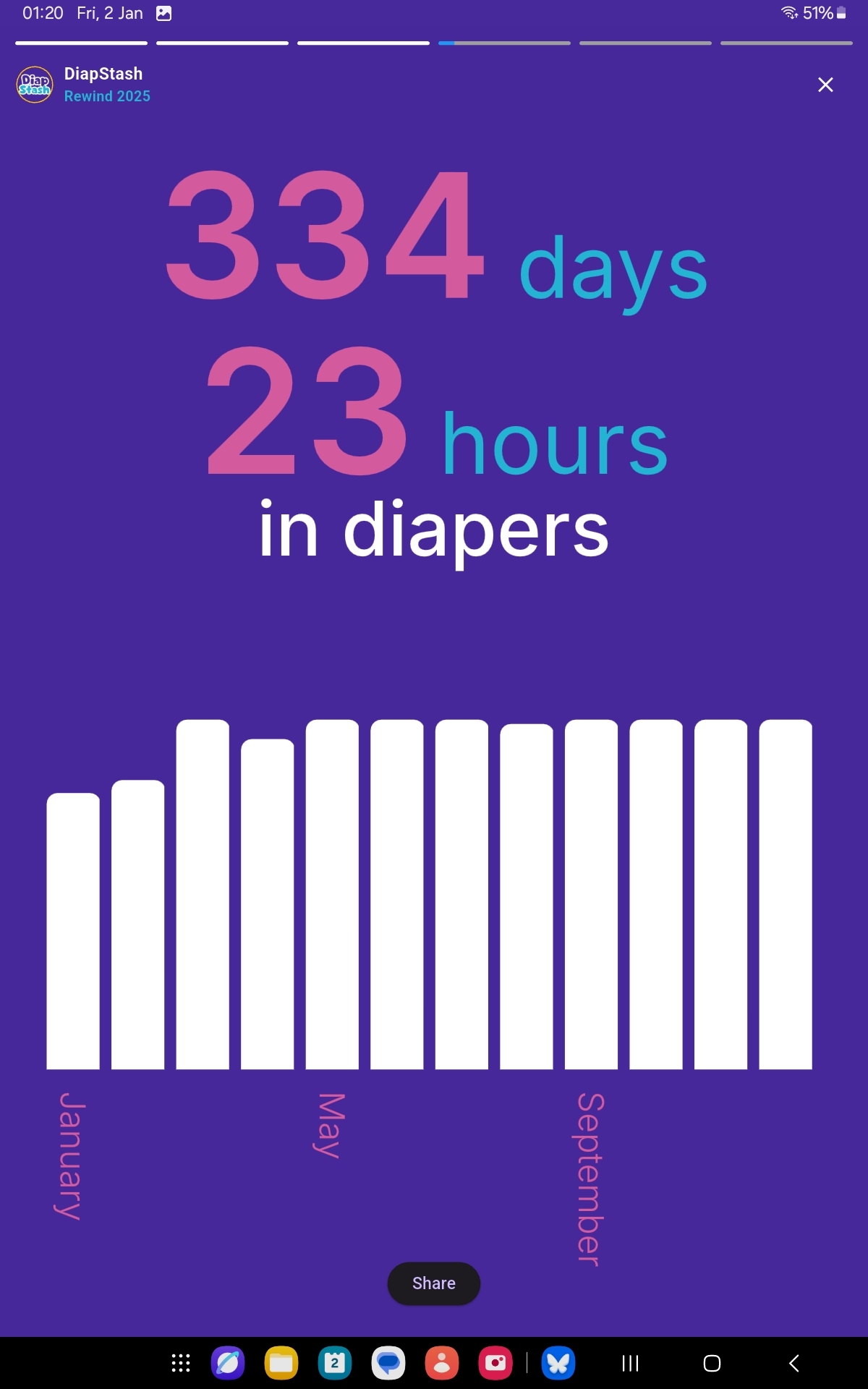
Task: Share this Rewind stats slide
Action: pos(433,1283)
